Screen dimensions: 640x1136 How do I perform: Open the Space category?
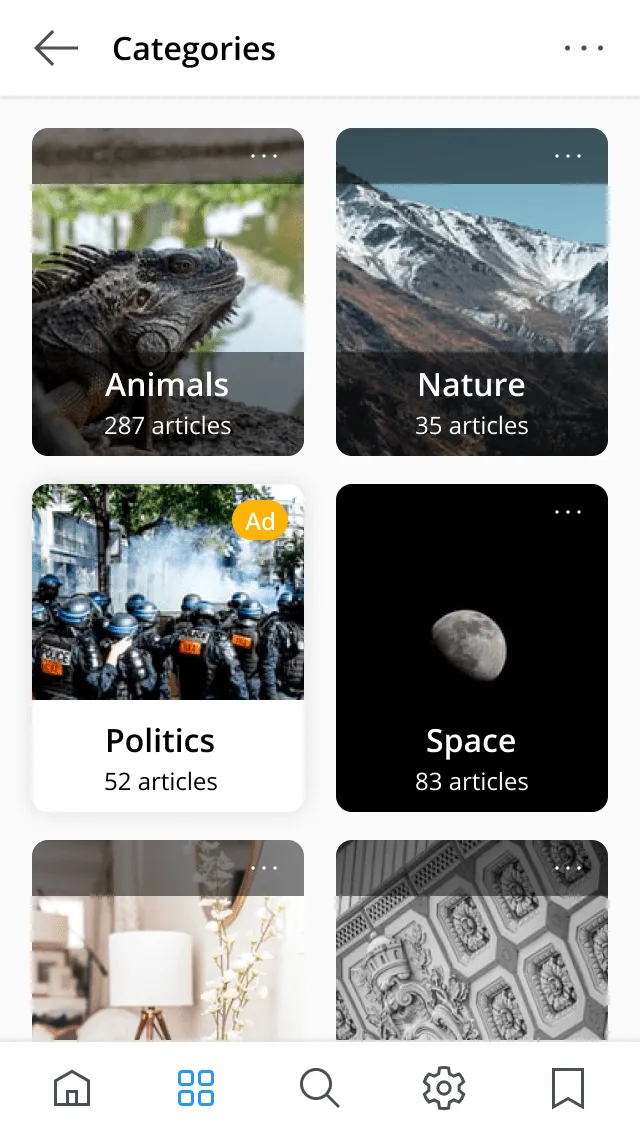point(472,650)
